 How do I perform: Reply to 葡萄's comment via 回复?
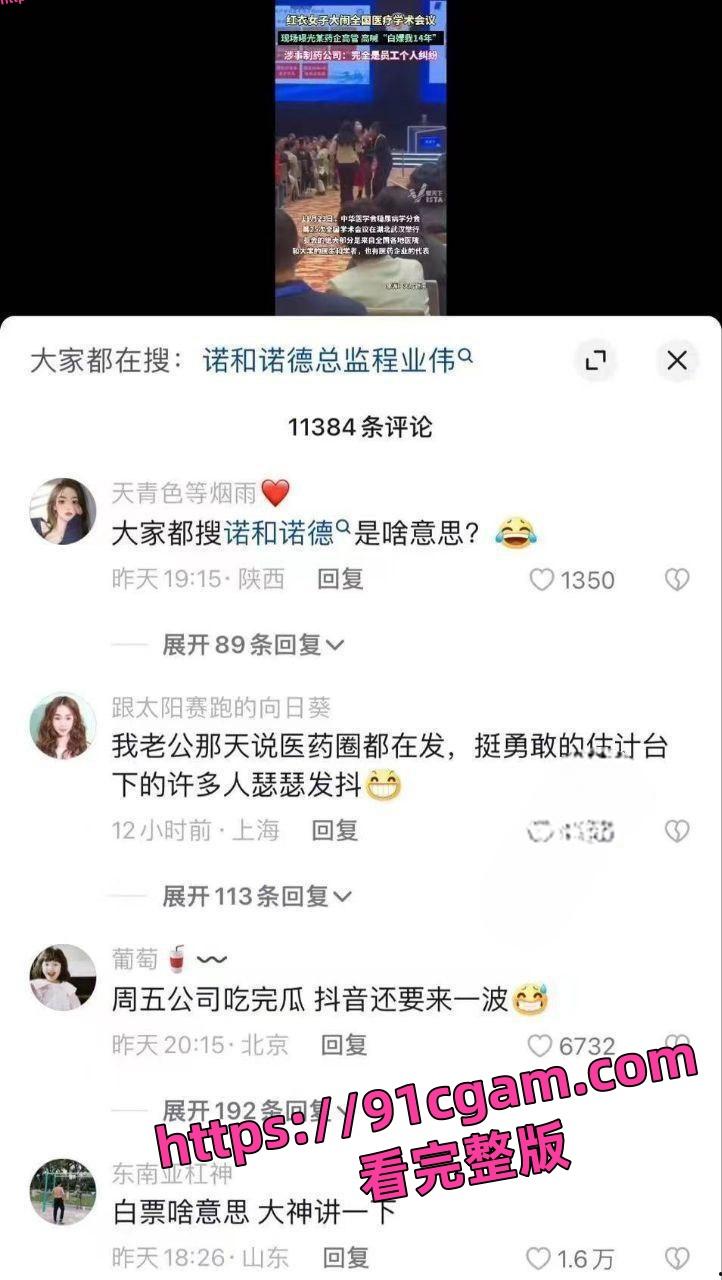coord(344,1044)
